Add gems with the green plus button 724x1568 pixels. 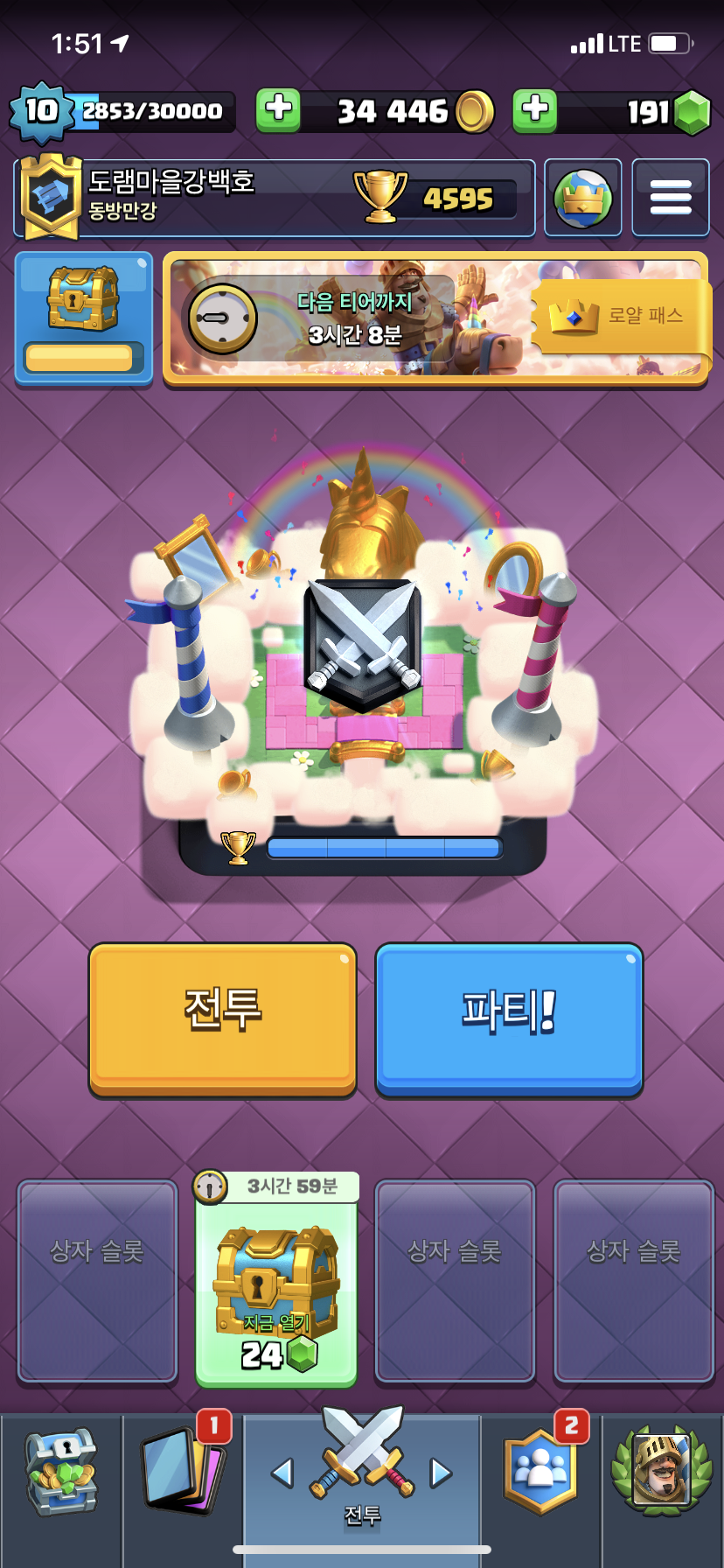(535, 111)
